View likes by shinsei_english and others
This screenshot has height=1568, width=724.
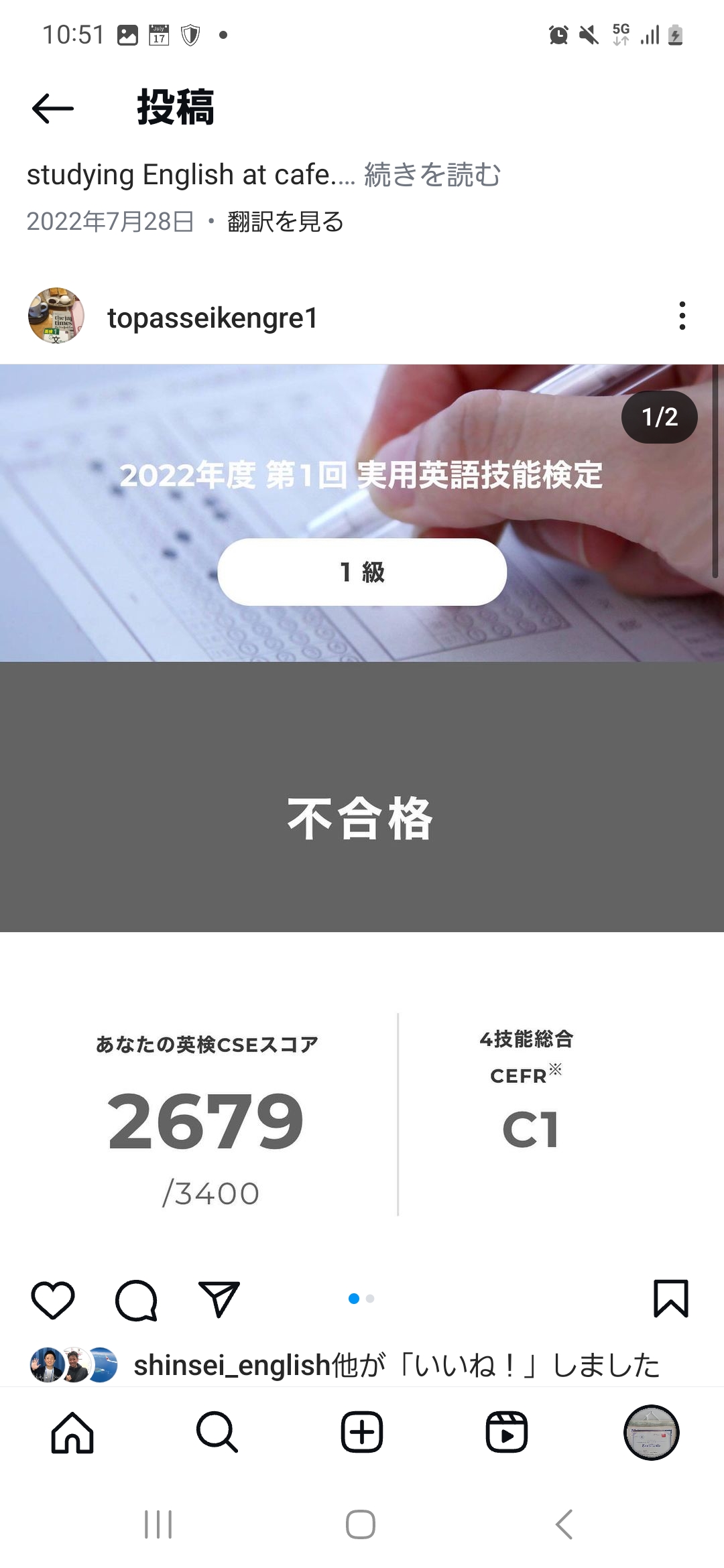coord(396,1365)
